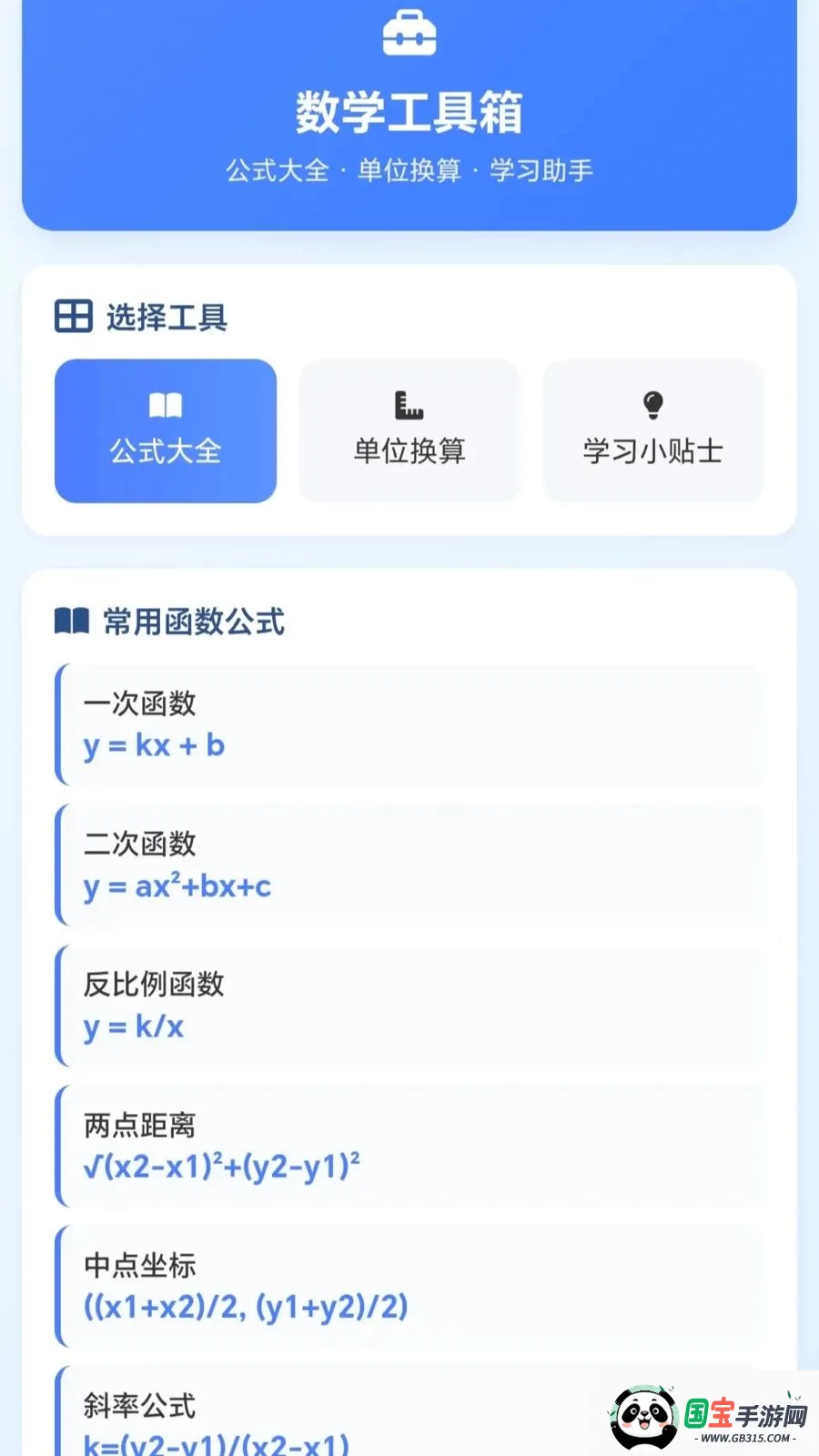The height and width of the screenshot is (1456, 819).
Task: Click the toolbox icon in the header
Action: pyautogui.click(x=409, y=33)
